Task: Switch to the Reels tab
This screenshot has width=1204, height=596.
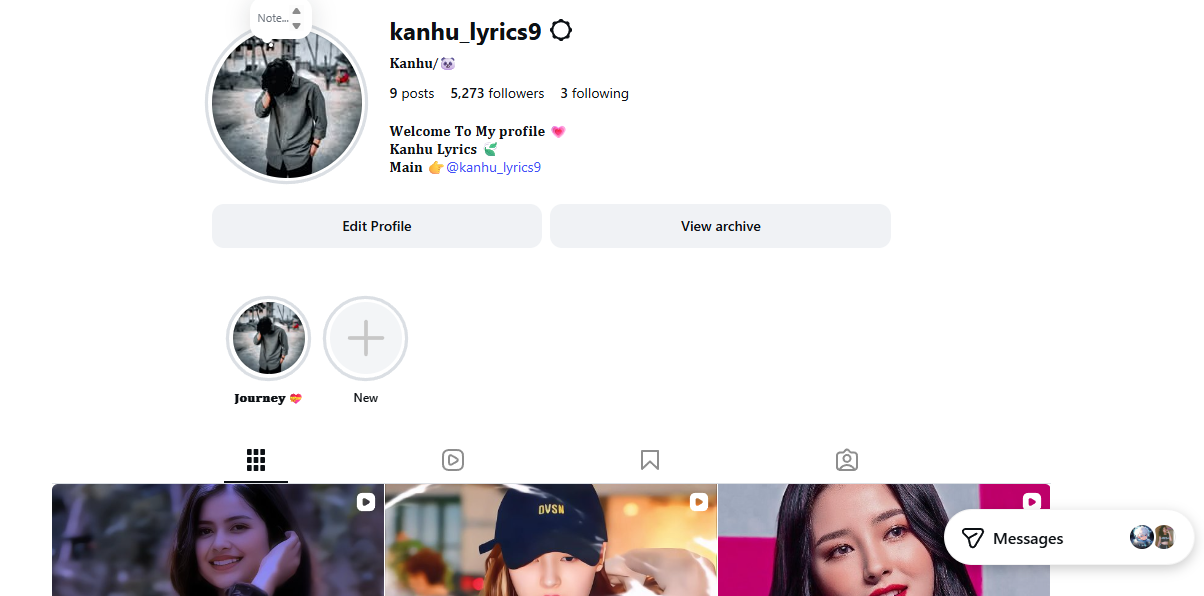Action: (452, 460)
